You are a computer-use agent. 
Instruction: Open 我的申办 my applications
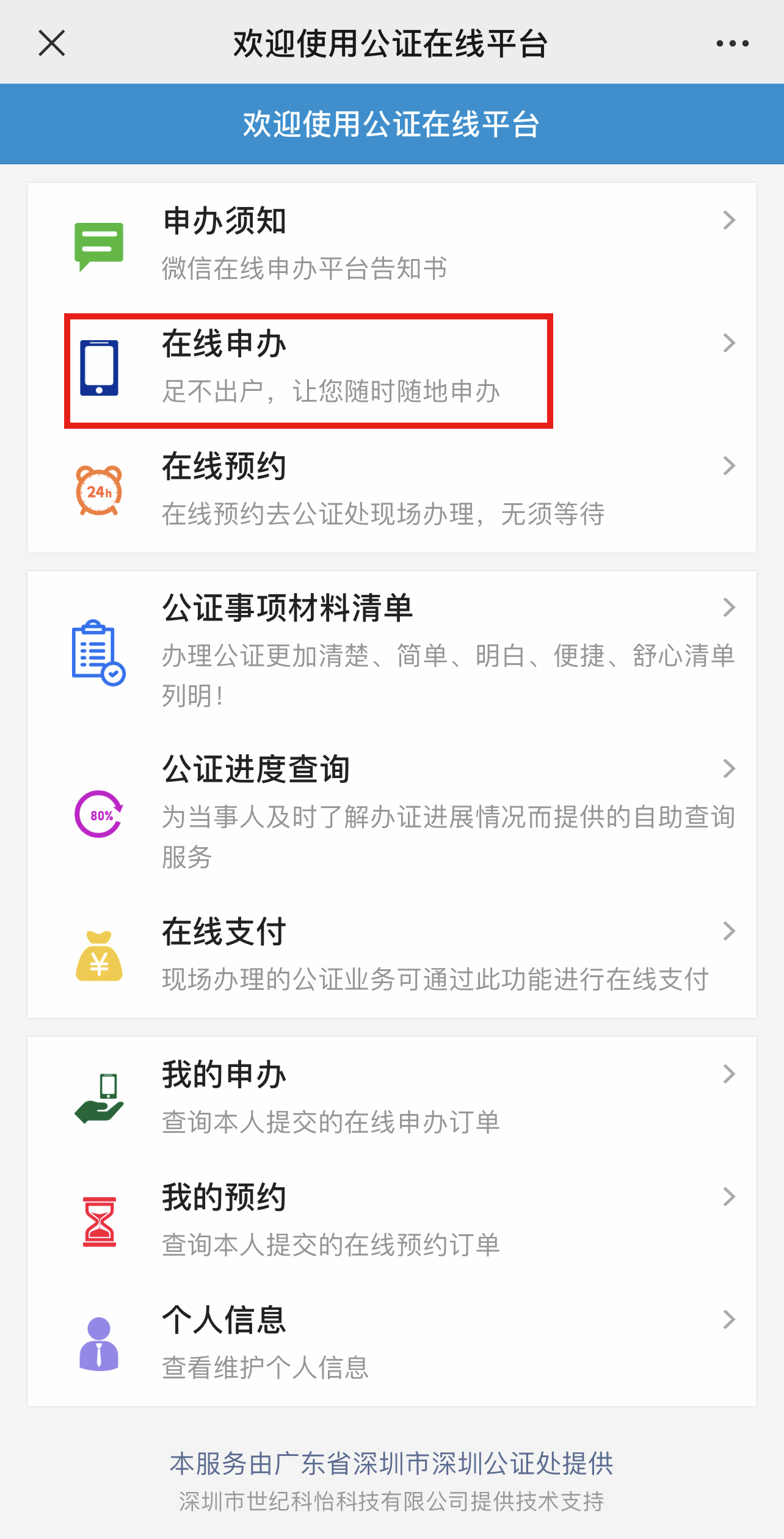391,1098
